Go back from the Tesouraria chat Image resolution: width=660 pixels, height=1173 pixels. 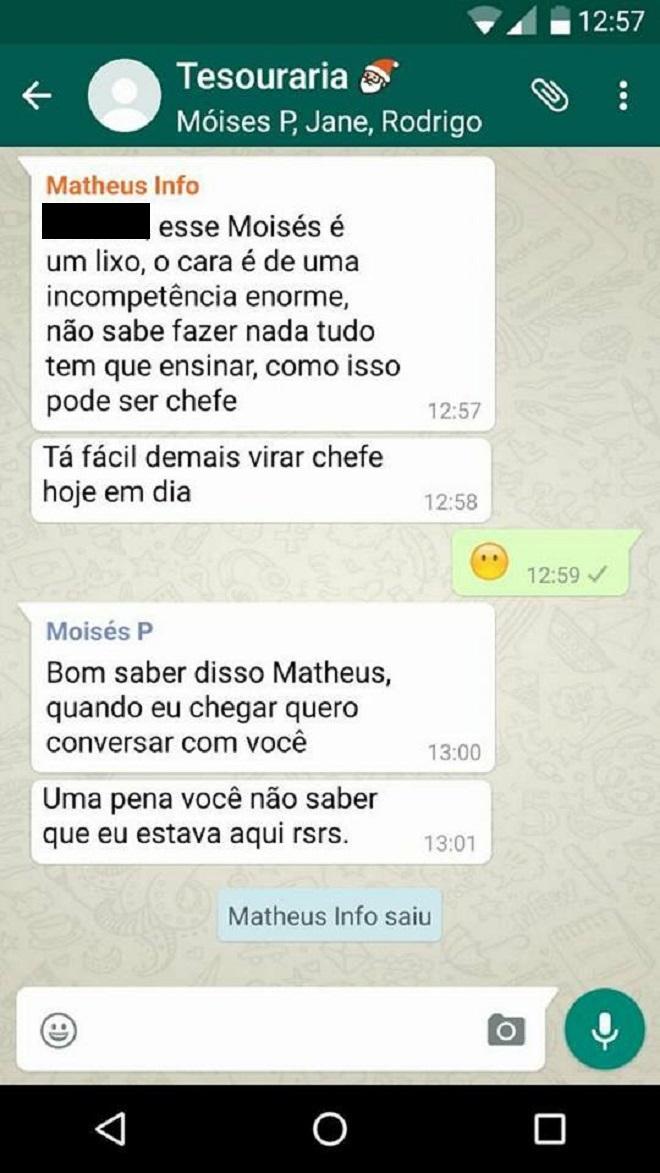click(x=37, y=96)
